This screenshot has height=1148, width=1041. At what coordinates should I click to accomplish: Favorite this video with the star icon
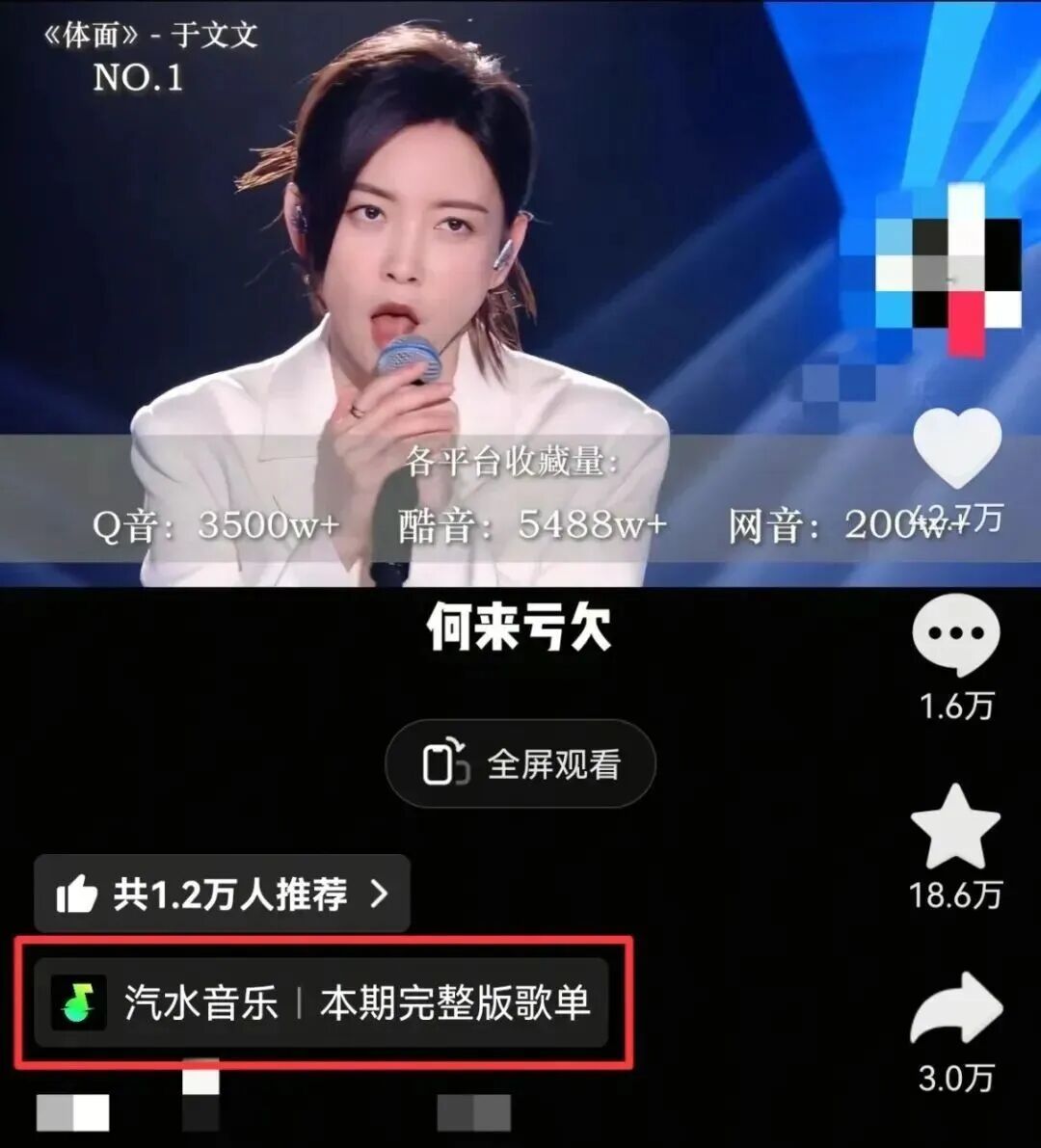point(955,827)
